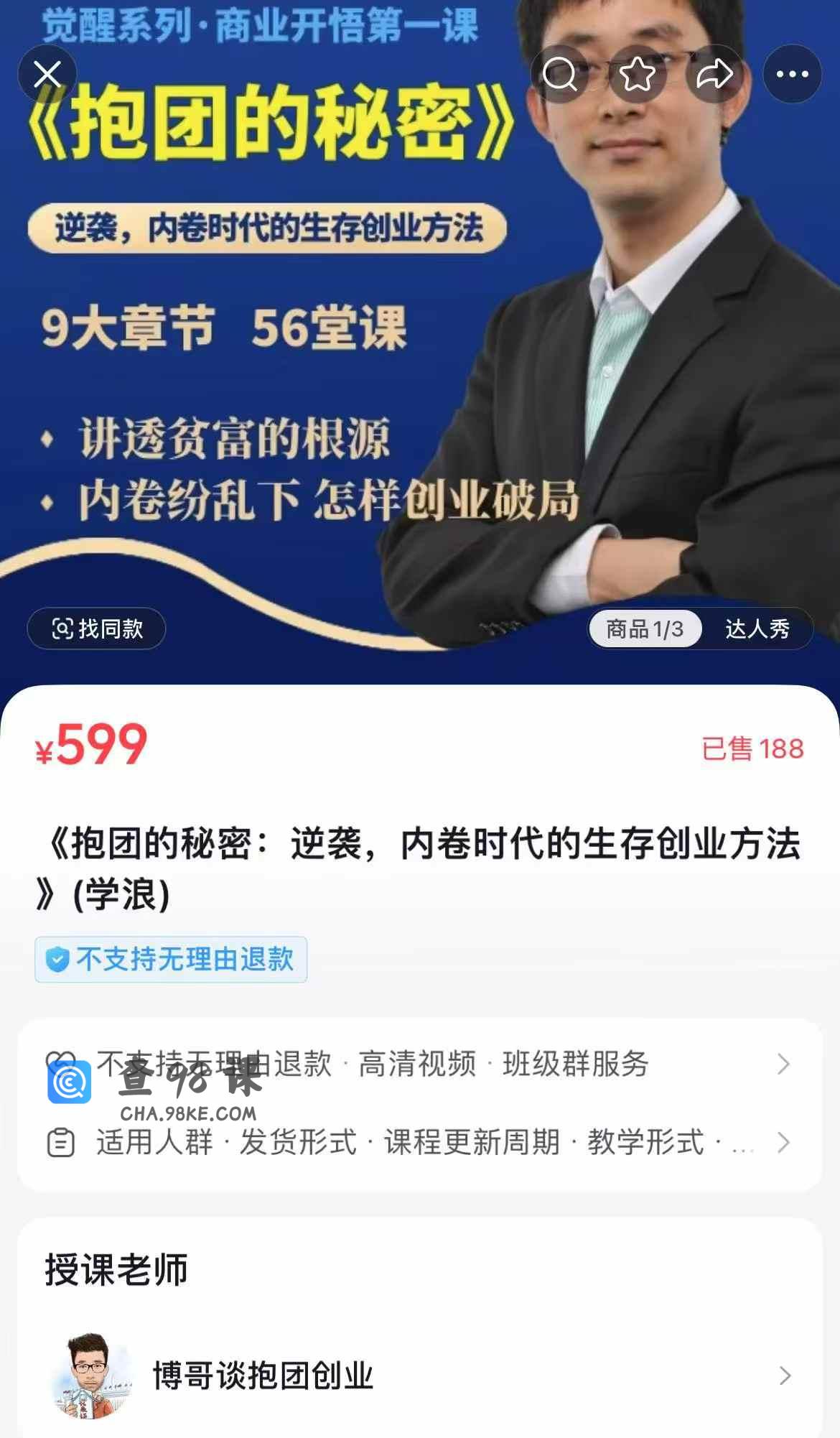
Task: Switch to the 达人秀 tab
Action: (x=757, y=629)
